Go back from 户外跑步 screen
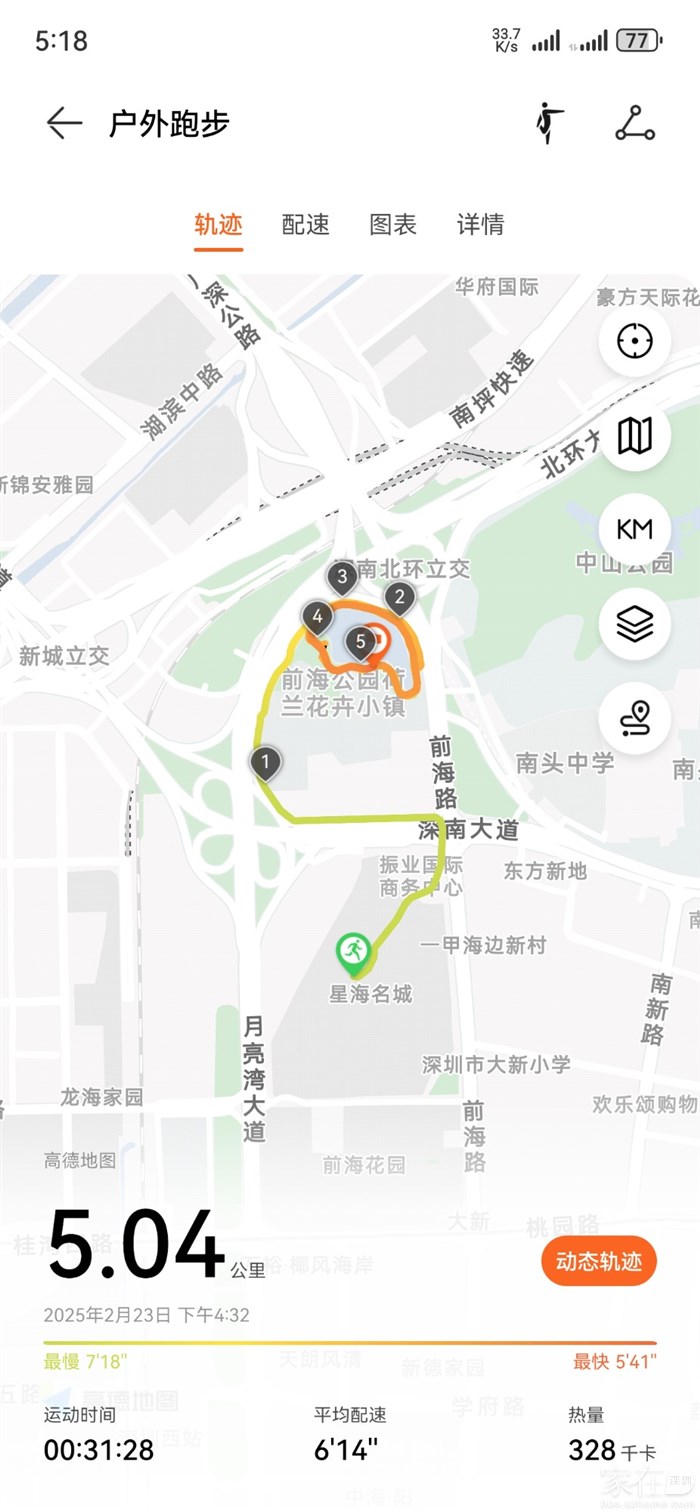The height and width of the screenshot is (1511, 700). (x=64, y=123)
